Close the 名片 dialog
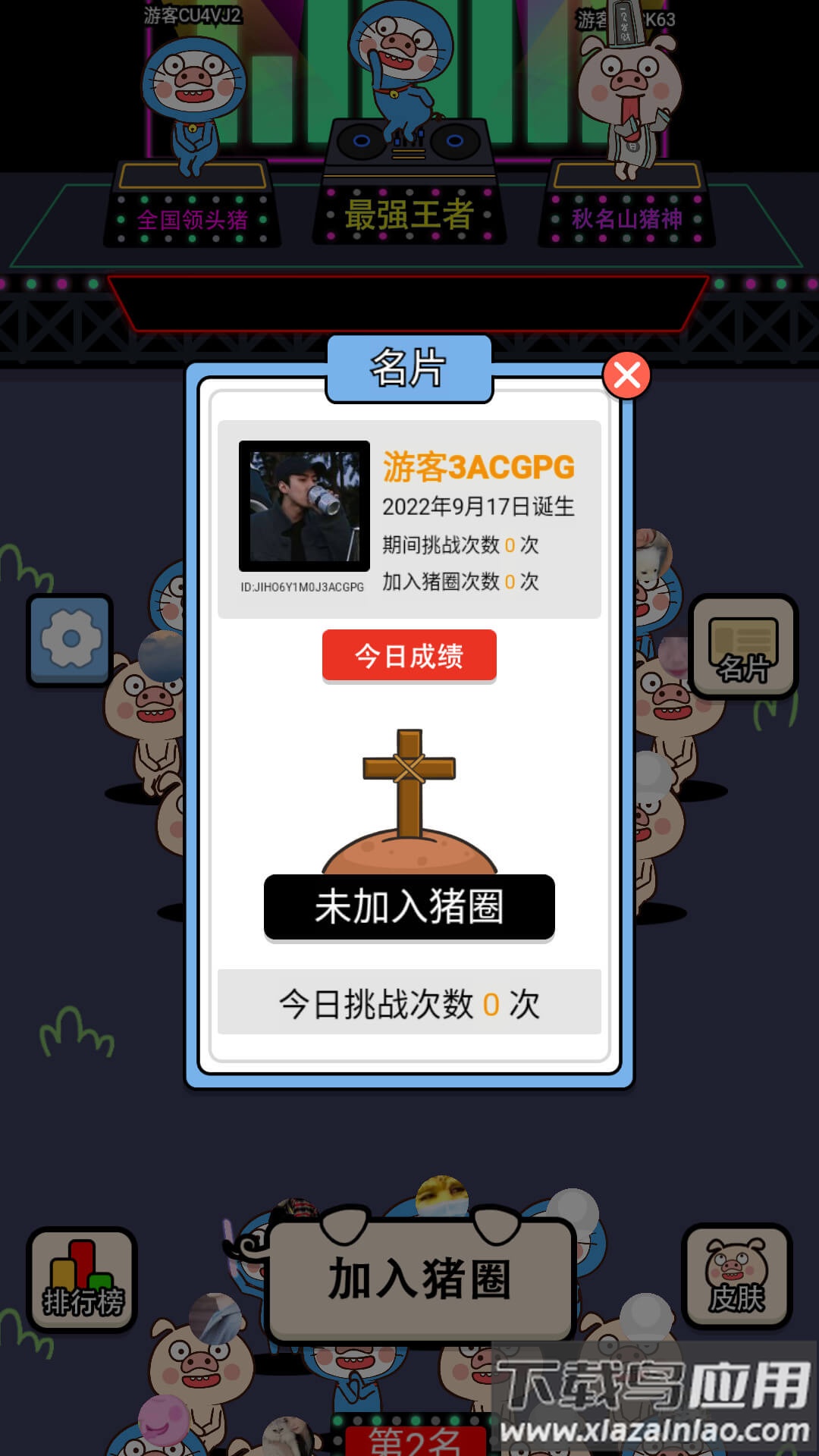Screen dimensions: 819x1456 pos(626,375)
